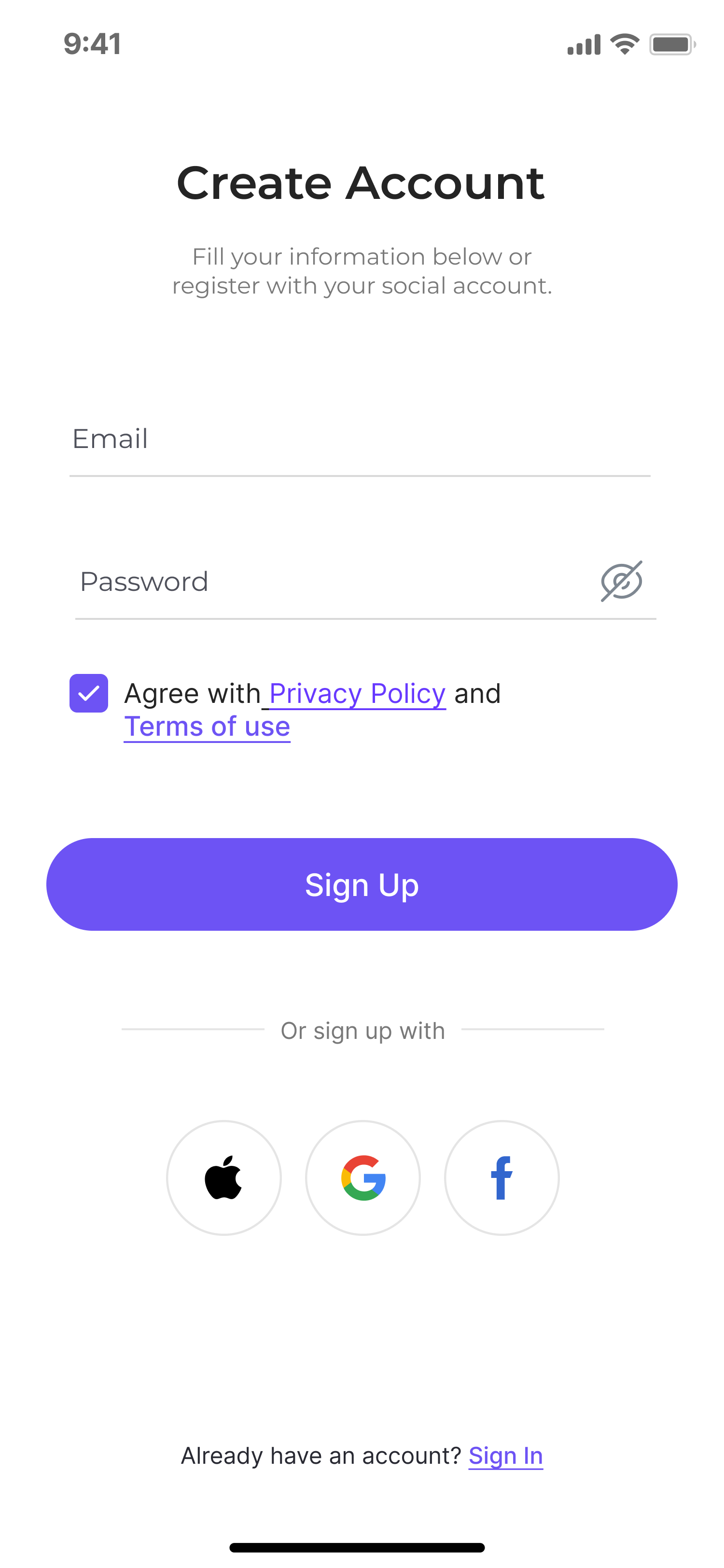Uncheck the agreement checkbox

89,693
